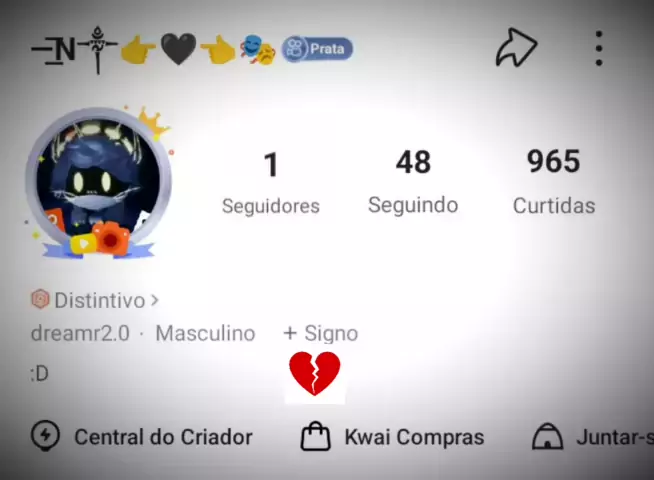This screenshot has height=480, width=654.
Task: Tap the Prata level badge
Action: click(x=317, y=48)
